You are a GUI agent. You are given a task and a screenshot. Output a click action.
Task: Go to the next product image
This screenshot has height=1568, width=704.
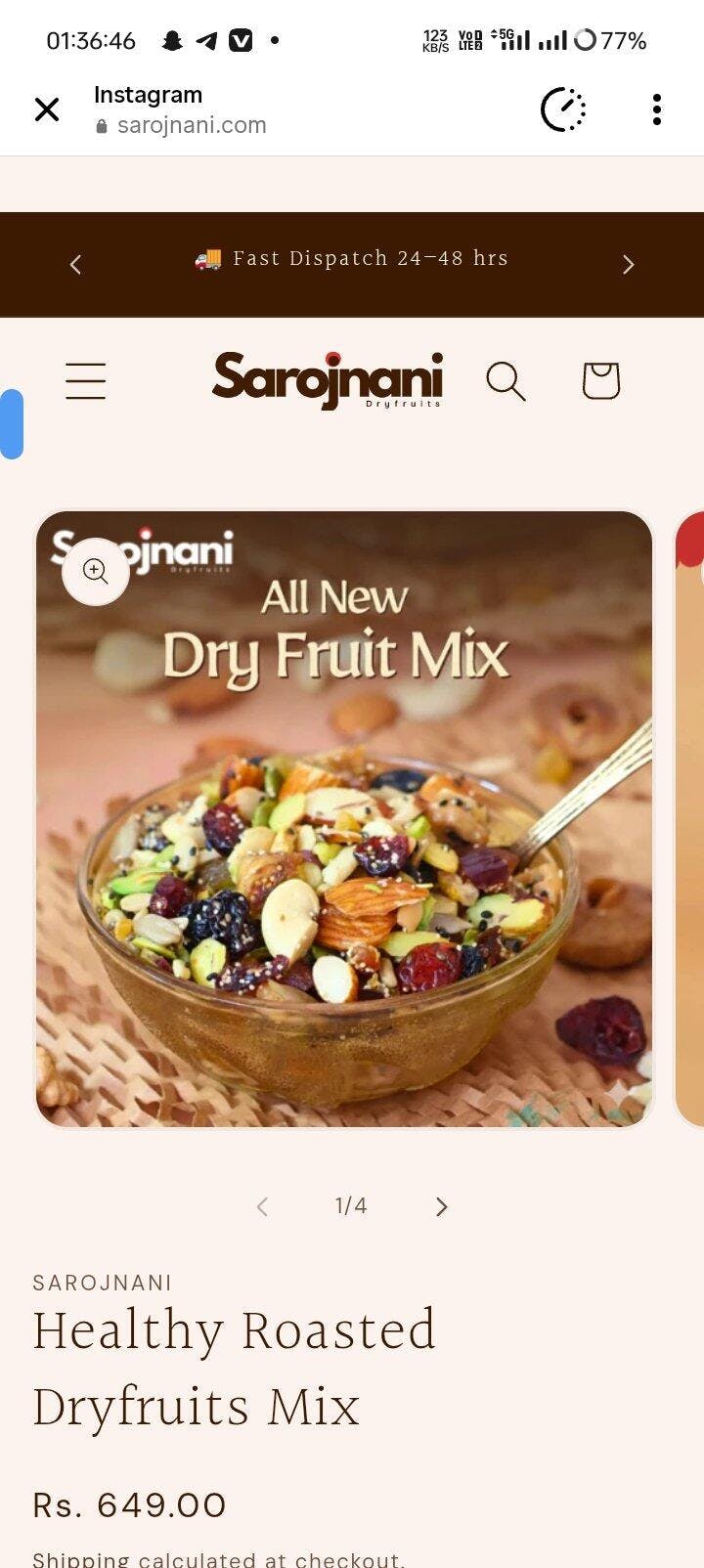click(x=441, y=1206)
